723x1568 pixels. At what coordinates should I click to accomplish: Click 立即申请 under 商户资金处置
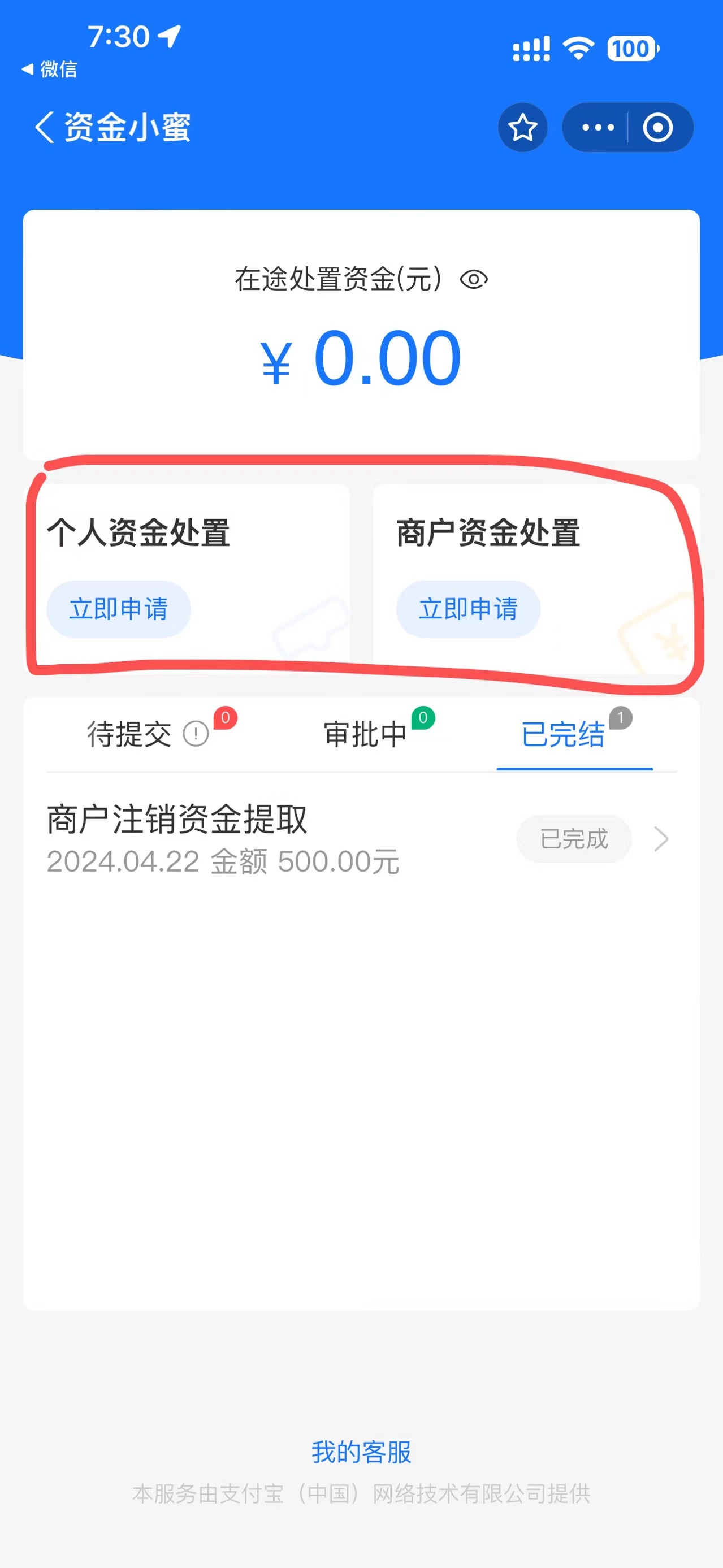(x=467, y=608)
